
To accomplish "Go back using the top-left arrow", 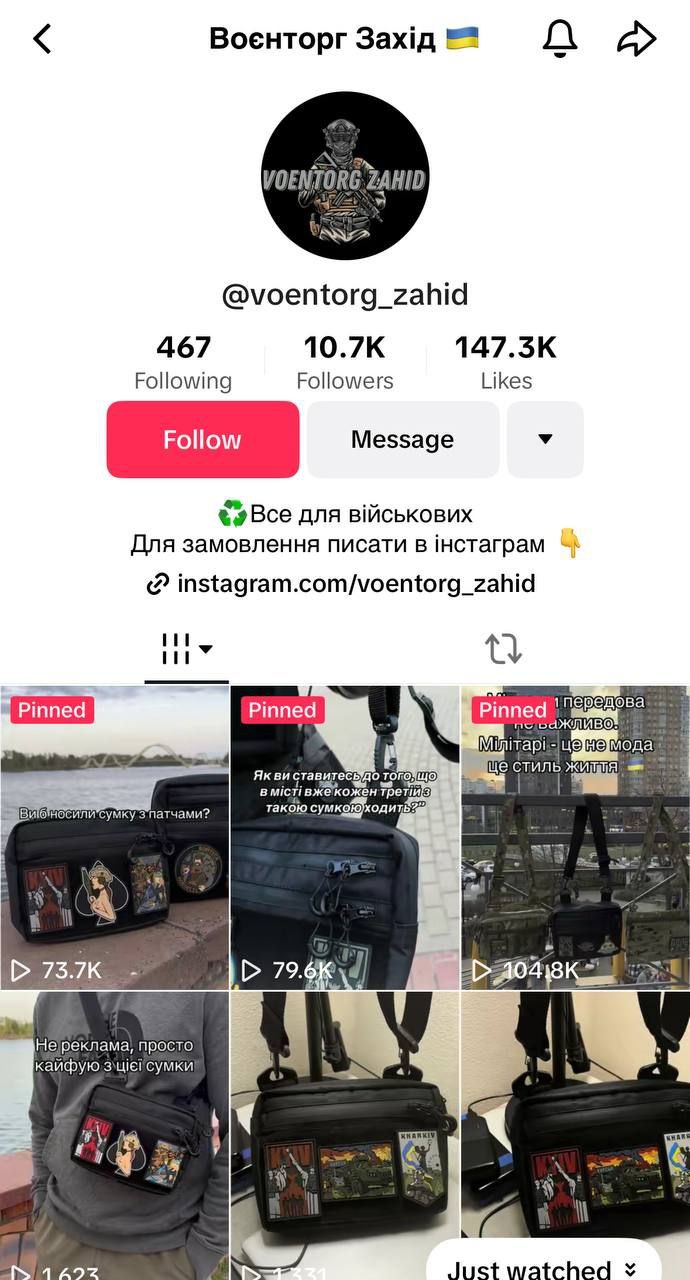I will [42, 39].
